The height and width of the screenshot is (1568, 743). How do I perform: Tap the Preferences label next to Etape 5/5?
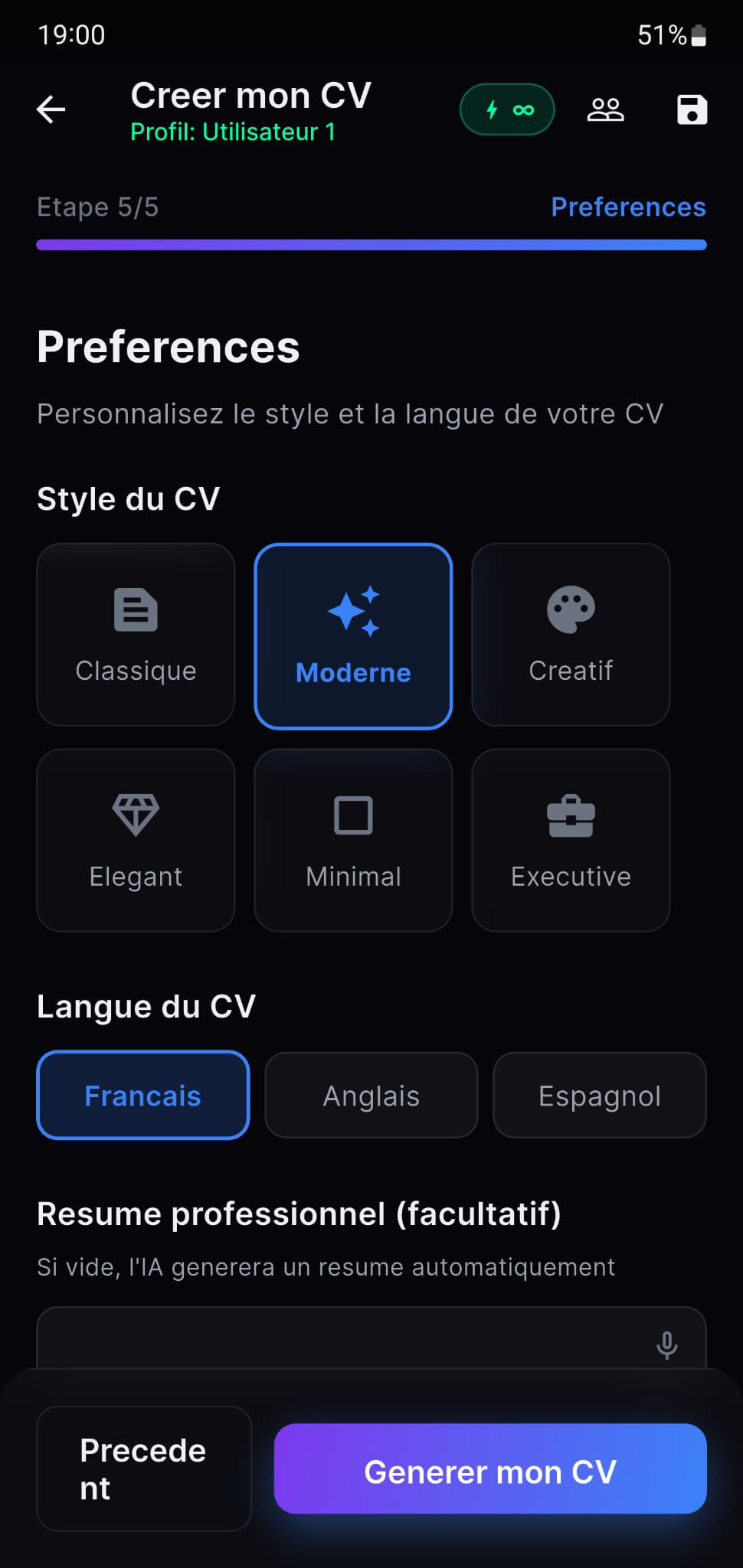pyautogui.click(x=628, y=207)
